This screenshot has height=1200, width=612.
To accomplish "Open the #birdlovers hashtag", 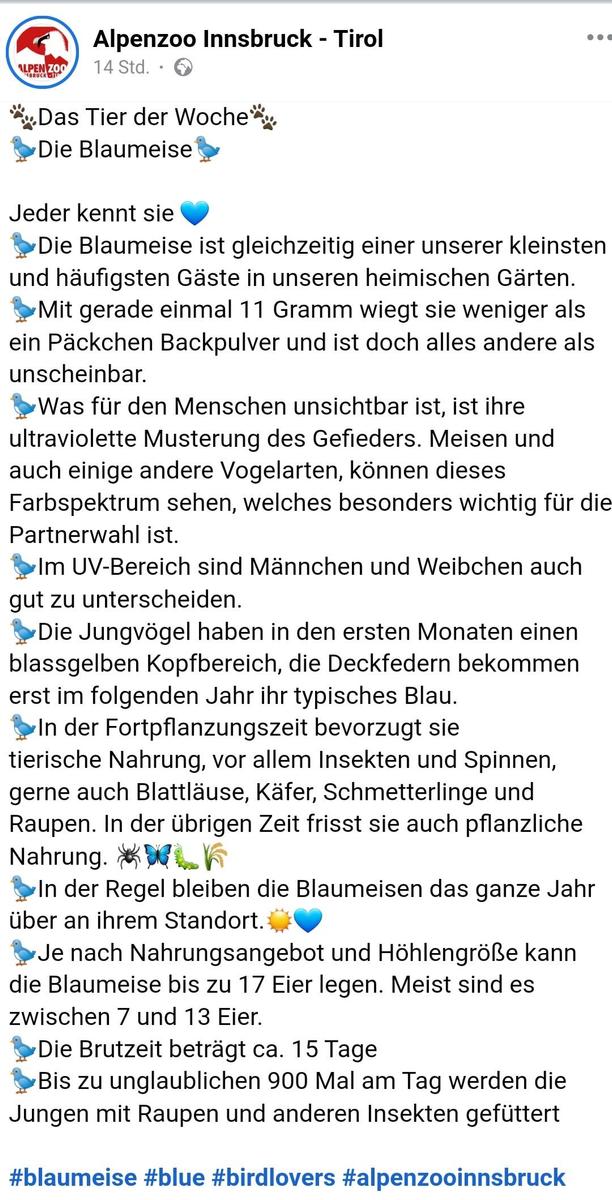I will 273,1177.
